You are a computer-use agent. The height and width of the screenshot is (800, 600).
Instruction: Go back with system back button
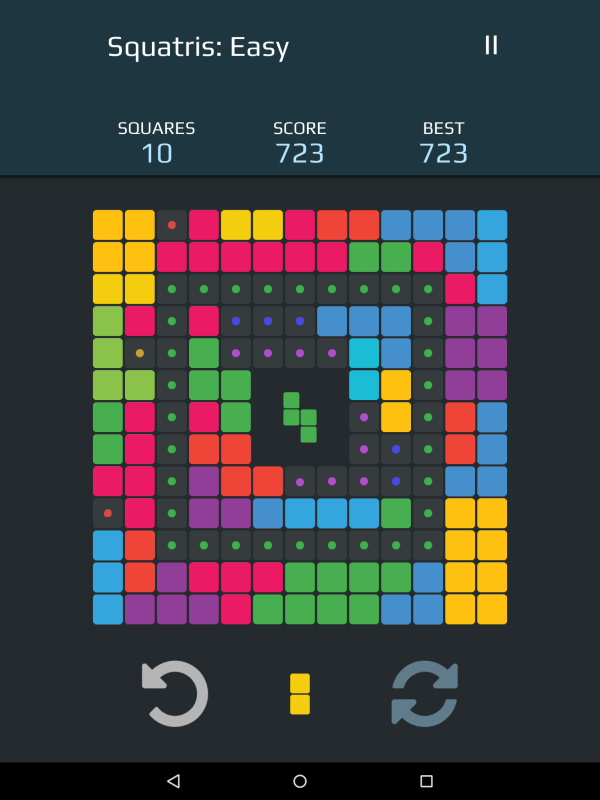click(x=173, y=781)
